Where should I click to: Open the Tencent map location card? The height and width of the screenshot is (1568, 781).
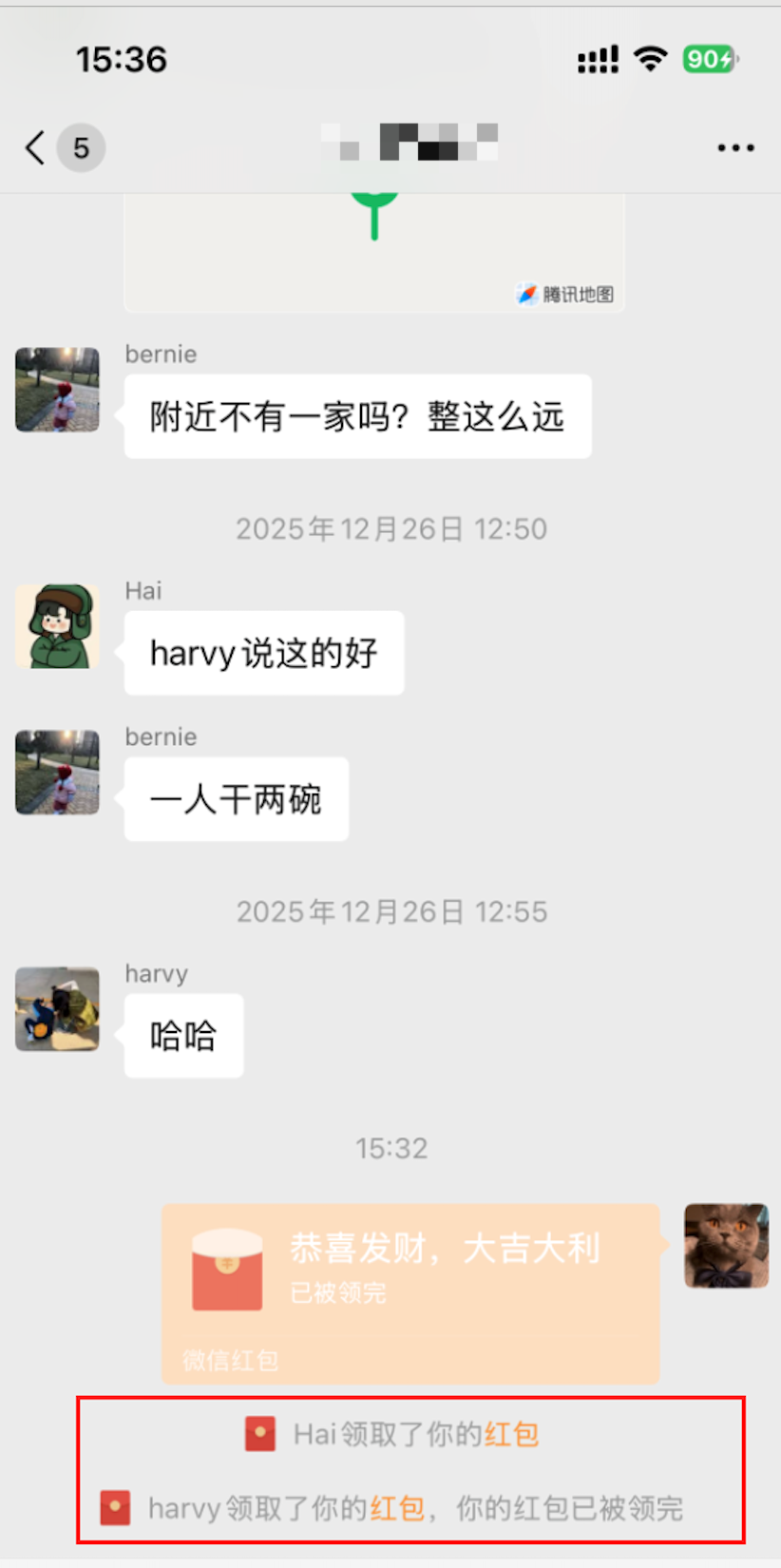click(x=373, y=253)
